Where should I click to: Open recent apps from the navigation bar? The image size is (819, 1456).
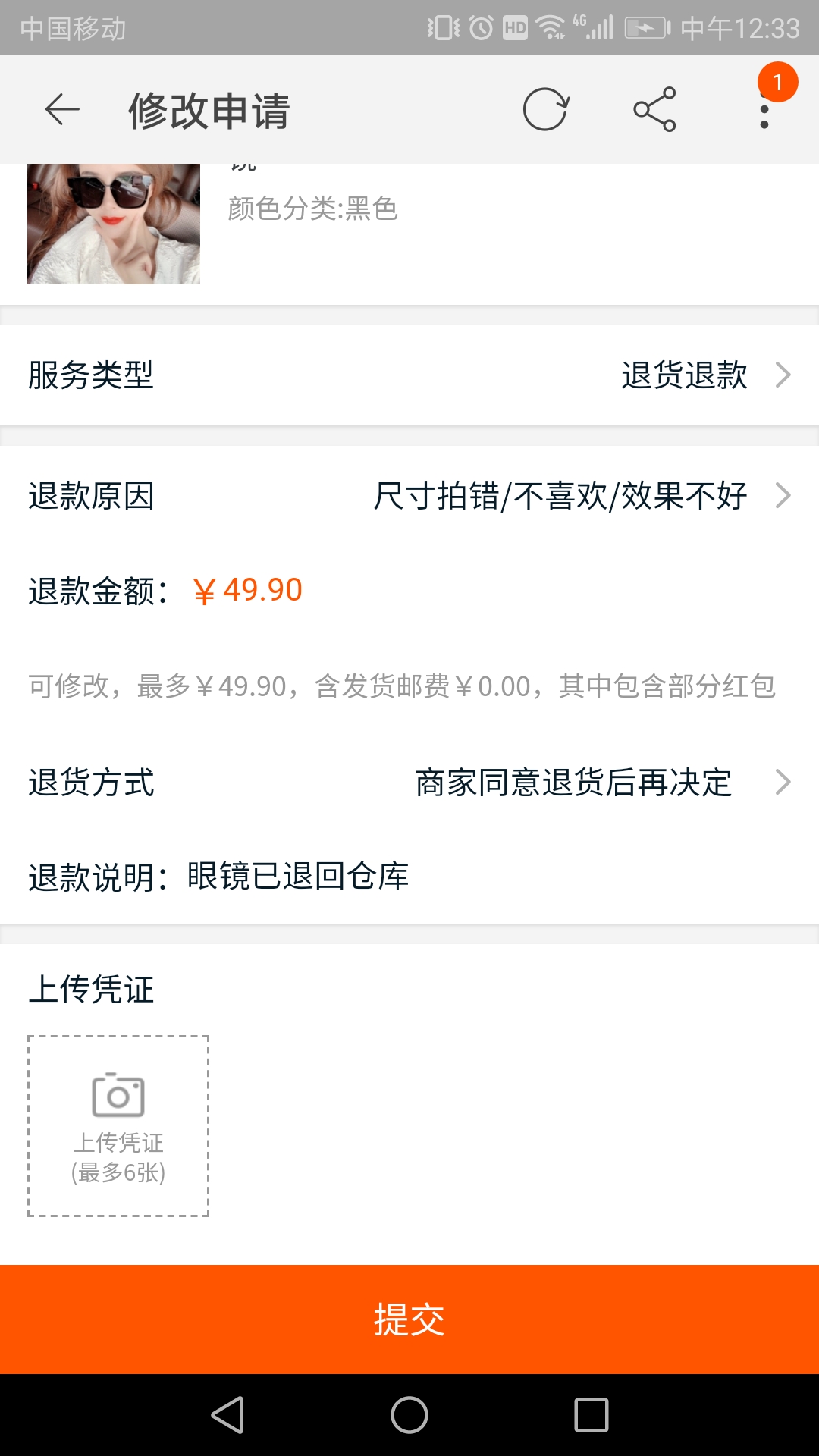(591, 1415)
